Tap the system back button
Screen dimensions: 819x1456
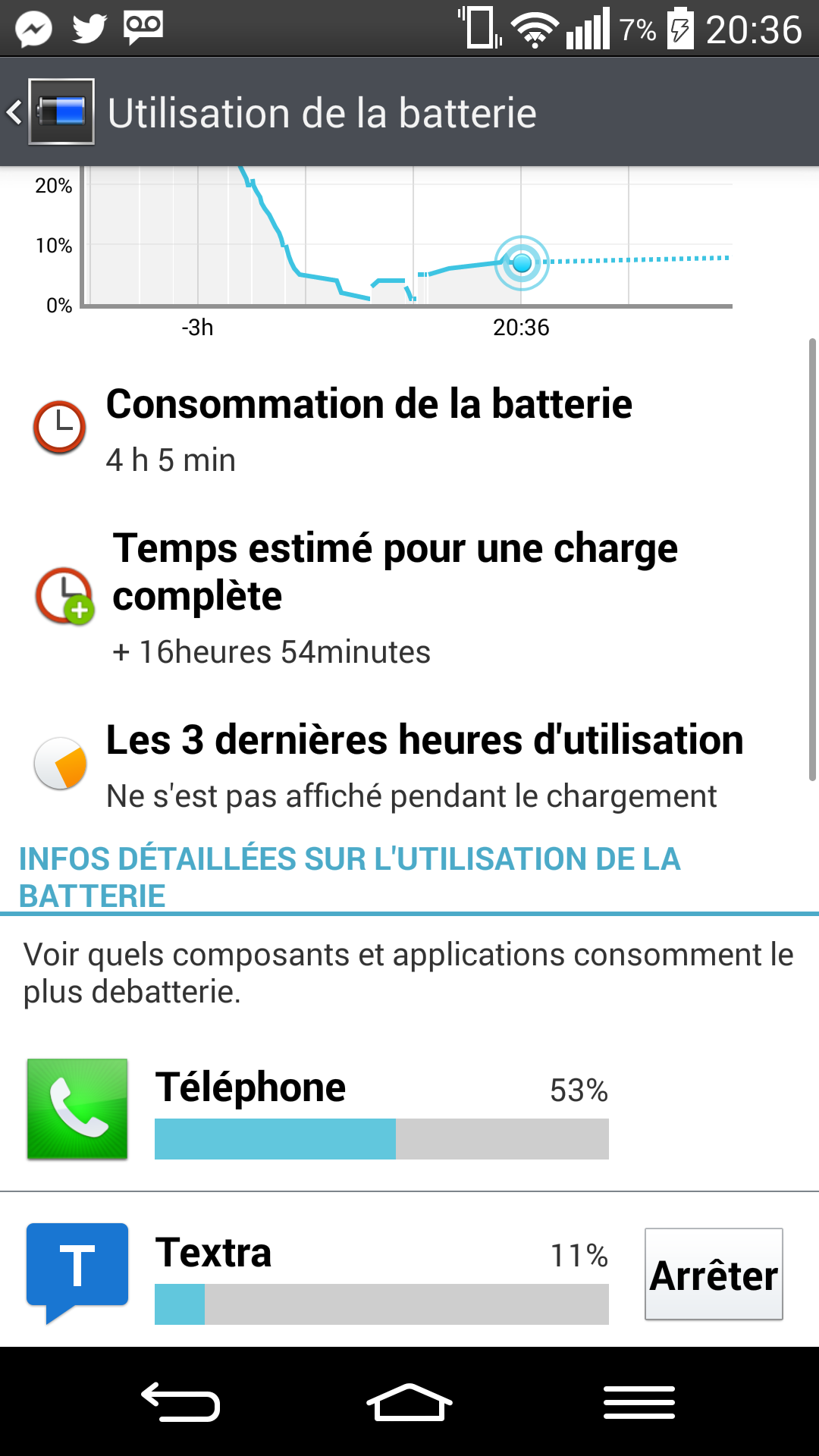(x=180, y=1401)
